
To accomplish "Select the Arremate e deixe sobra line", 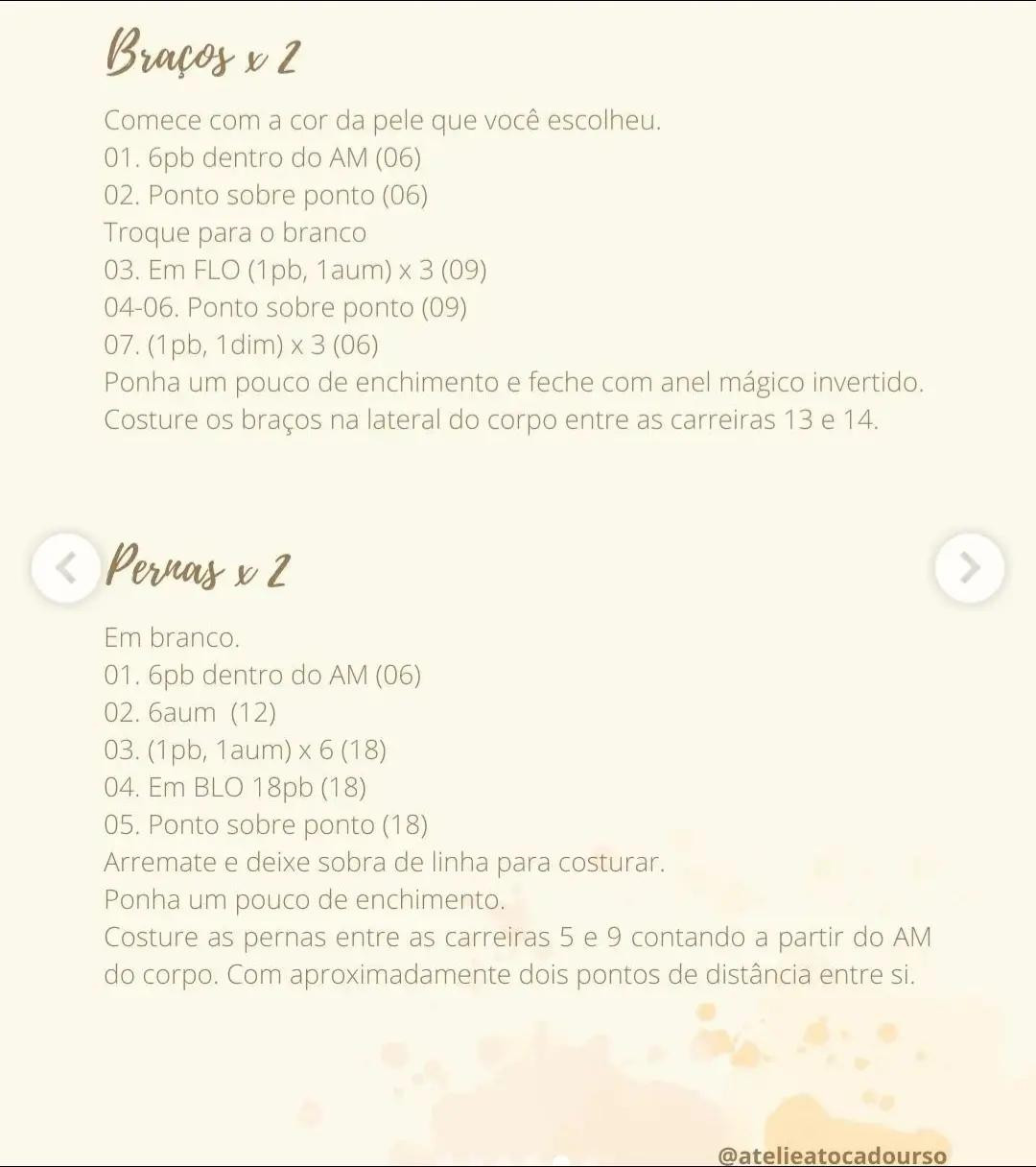I will (x=384, y=862).
